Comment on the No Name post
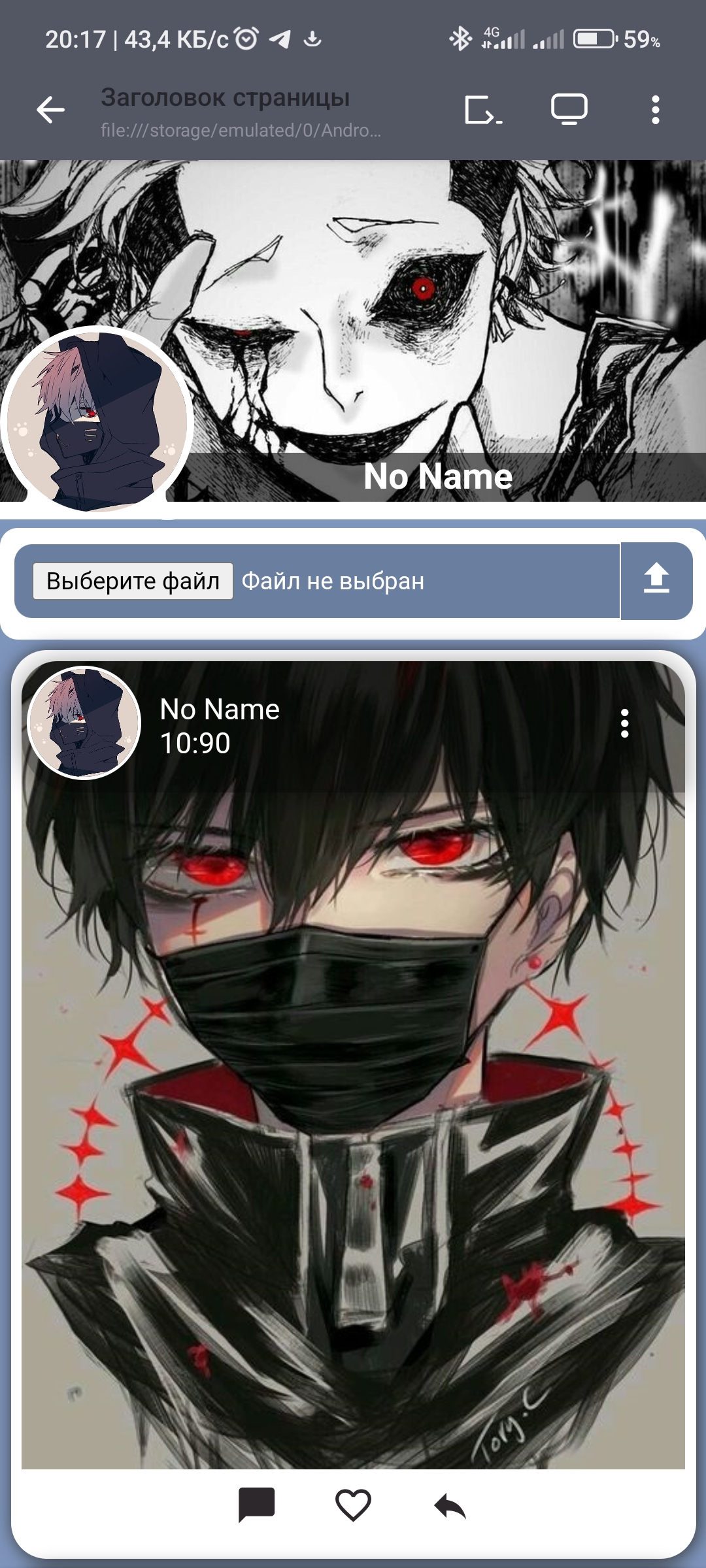Image resolution: width=706 pixels, height=1568 pixels. point(256,1505)
